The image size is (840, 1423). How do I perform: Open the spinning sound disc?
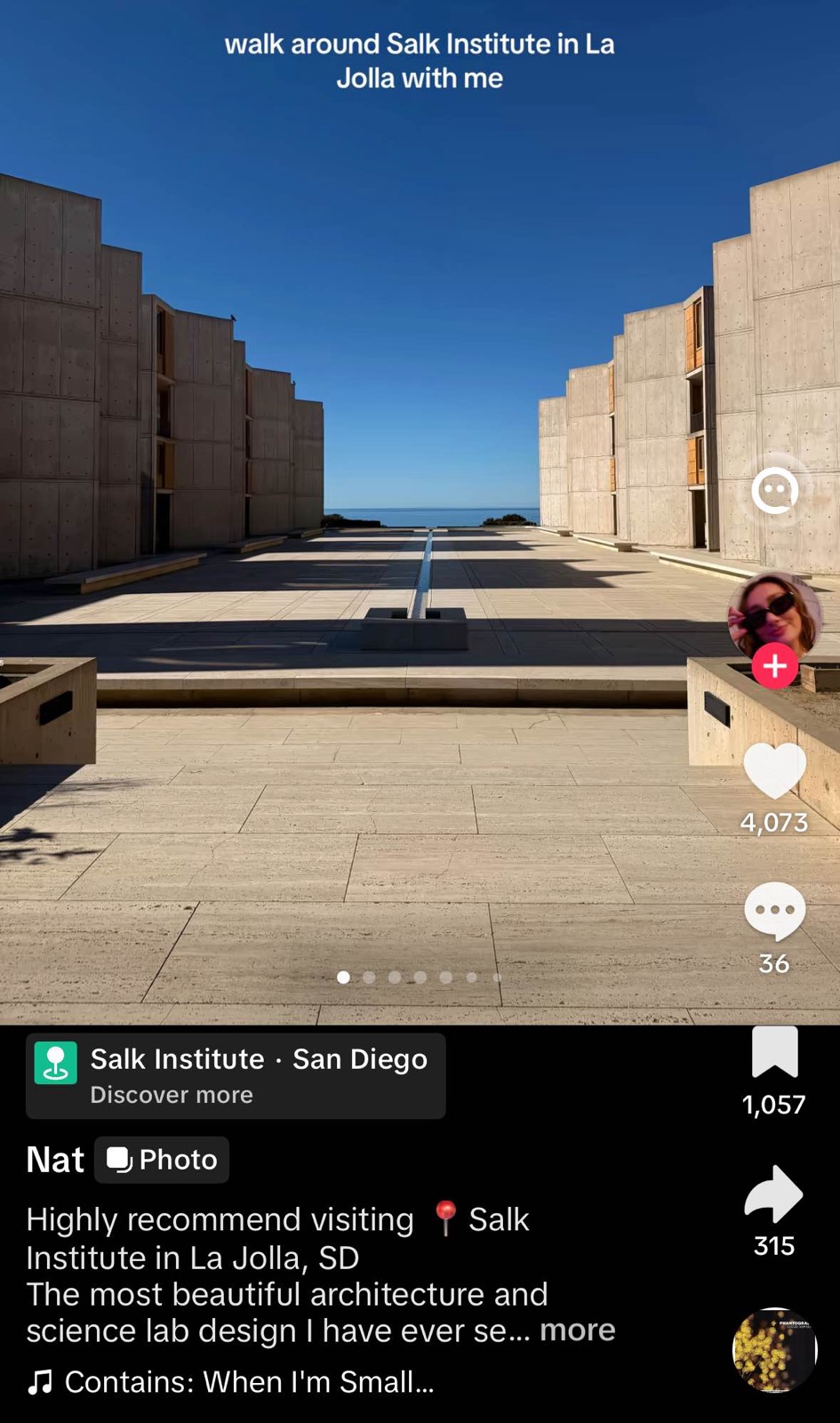click(x=774, y=1349)
